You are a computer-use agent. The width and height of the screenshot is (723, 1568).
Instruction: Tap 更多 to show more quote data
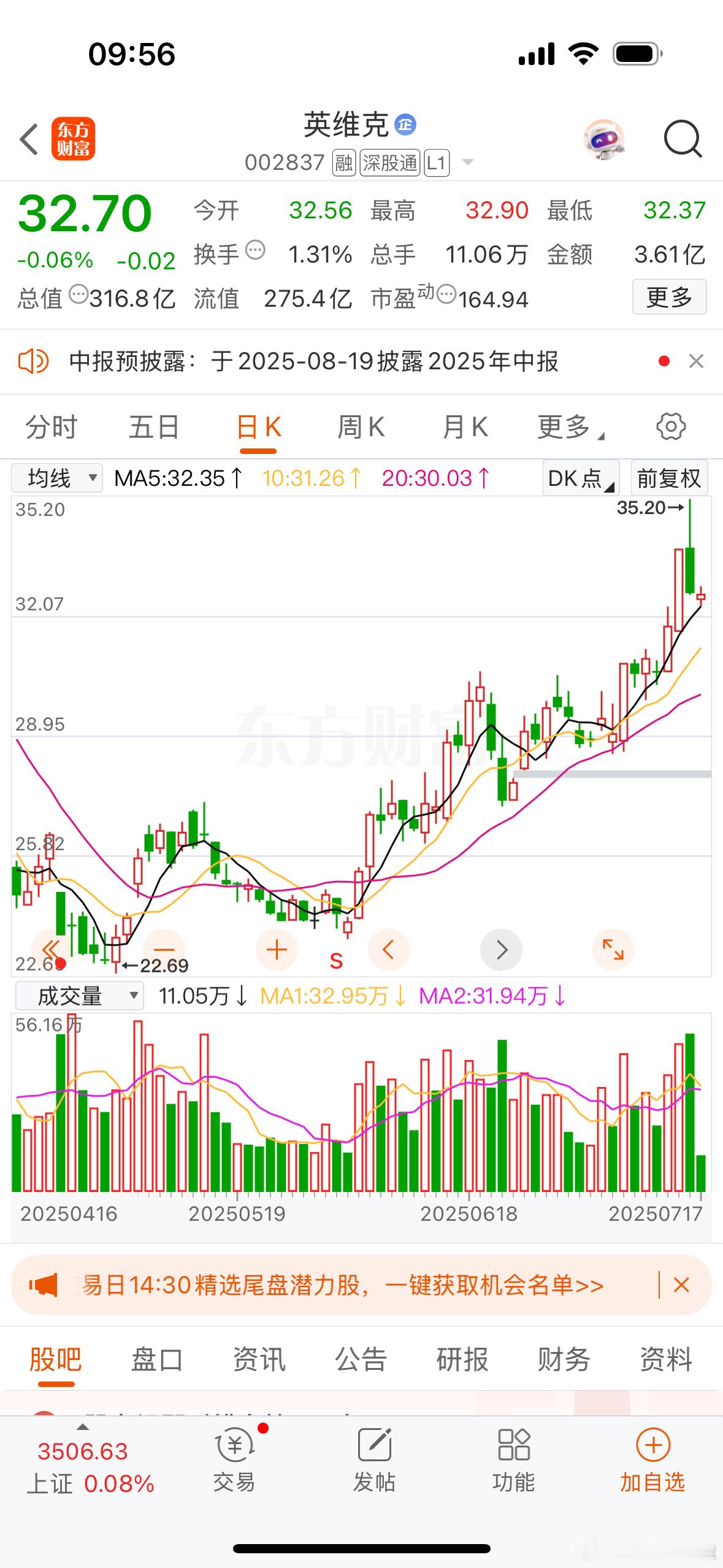coord(669,298)
